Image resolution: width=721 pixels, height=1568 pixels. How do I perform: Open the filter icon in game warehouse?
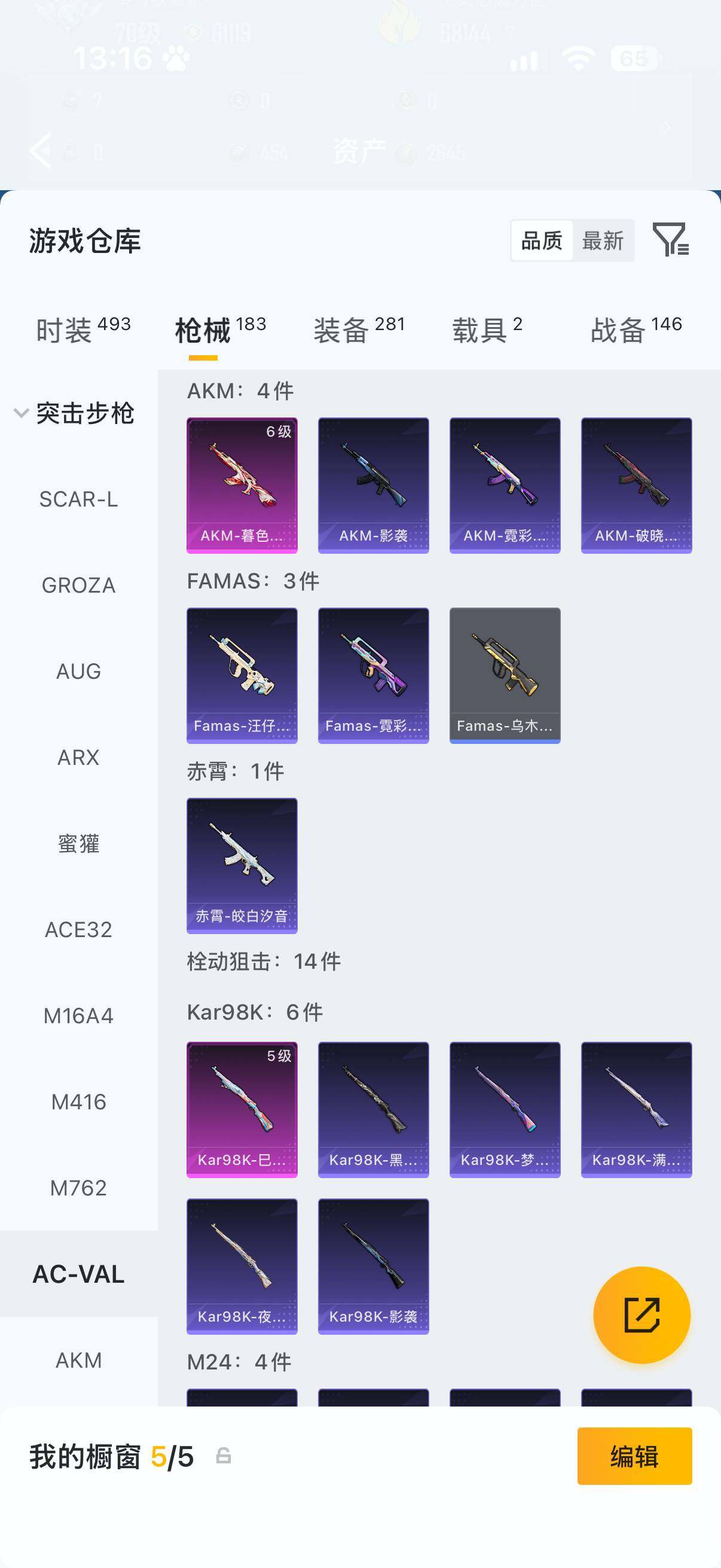pos(670,239)
